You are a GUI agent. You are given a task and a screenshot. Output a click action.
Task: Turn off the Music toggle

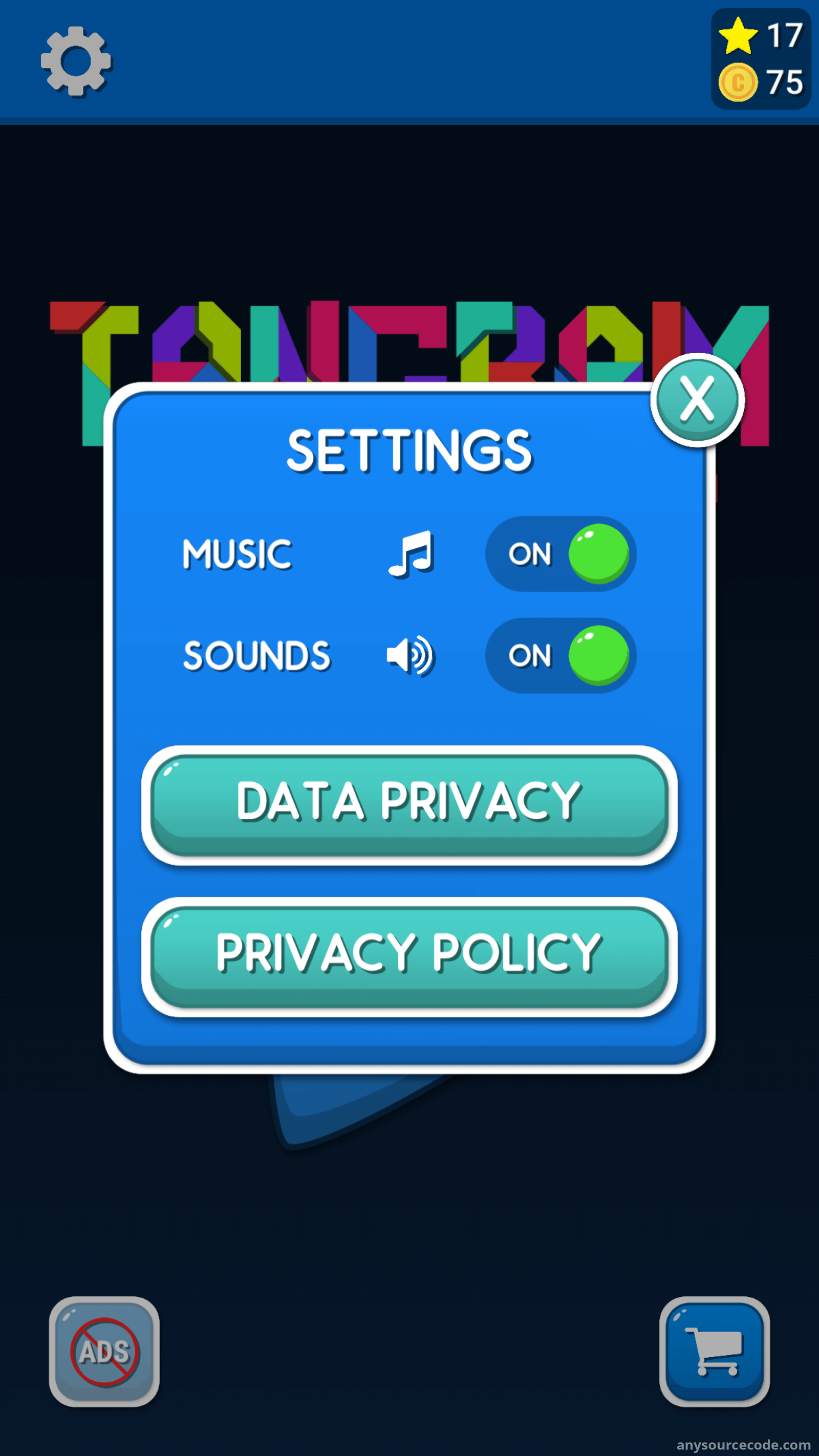(561, 554)
